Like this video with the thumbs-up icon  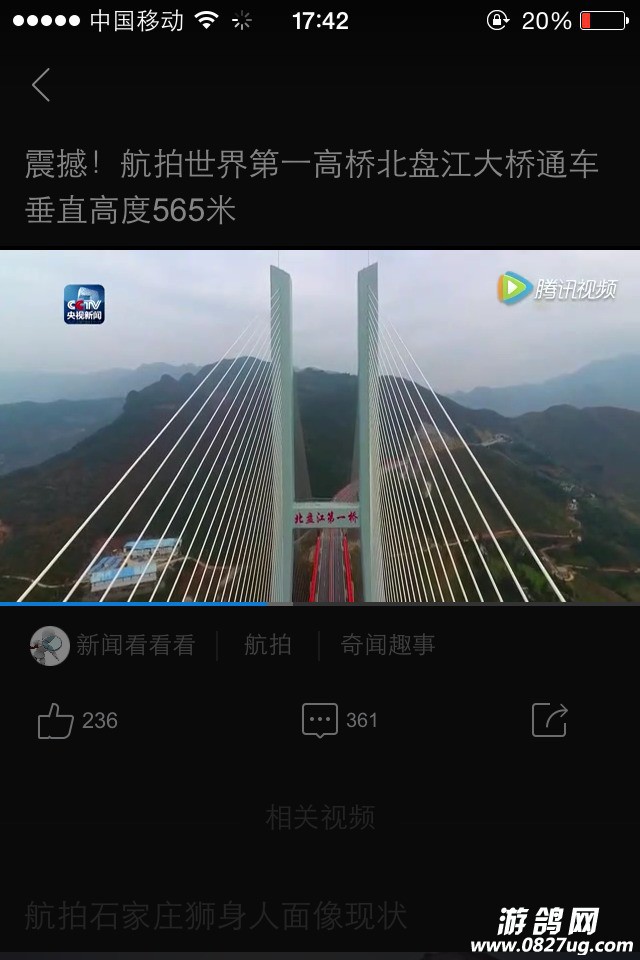[56, 720]
